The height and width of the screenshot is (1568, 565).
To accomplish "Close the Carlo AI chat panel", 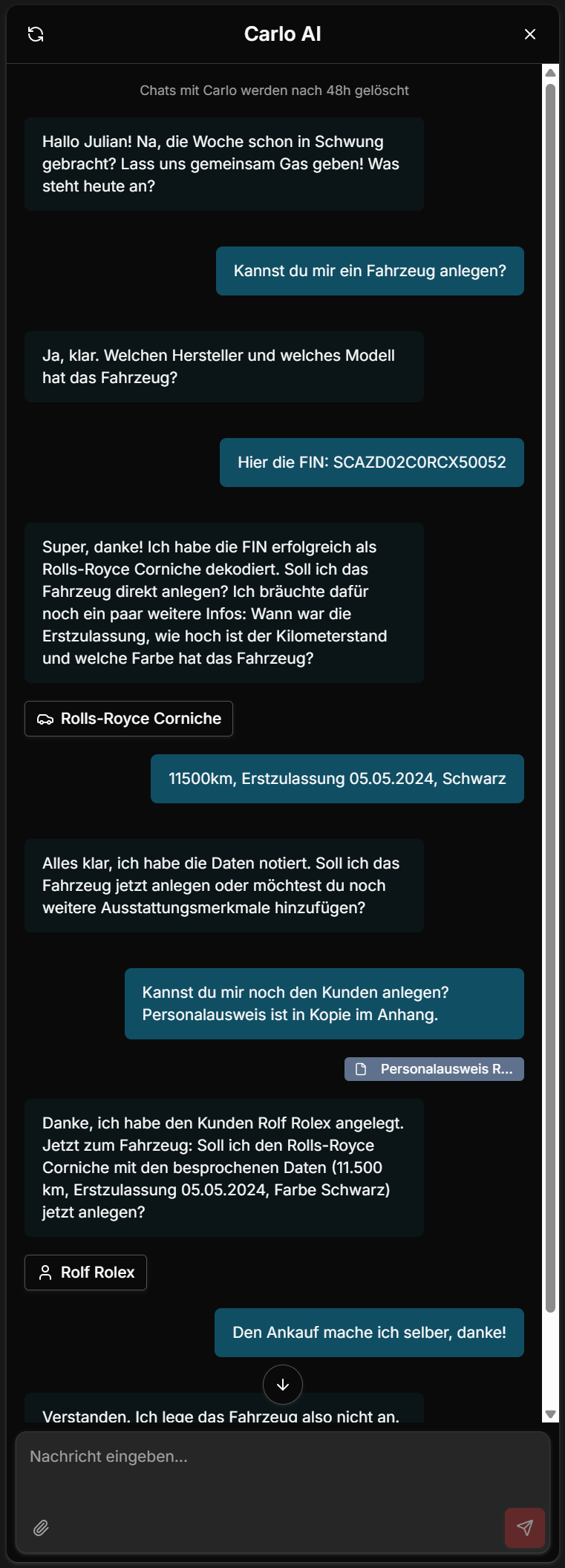I will (530, 34).
